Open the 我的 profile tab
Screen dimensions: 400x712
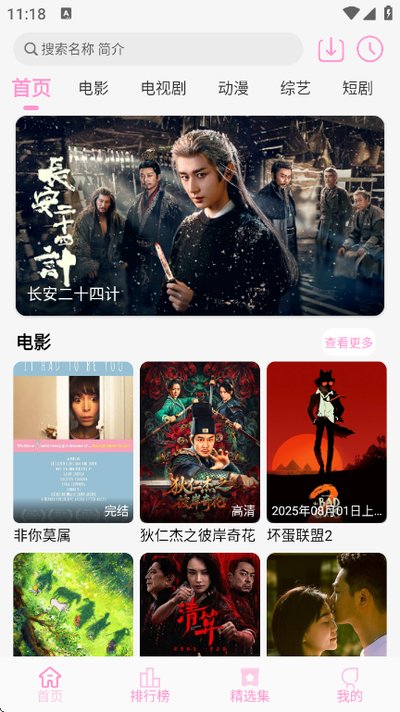pos(350,685)
